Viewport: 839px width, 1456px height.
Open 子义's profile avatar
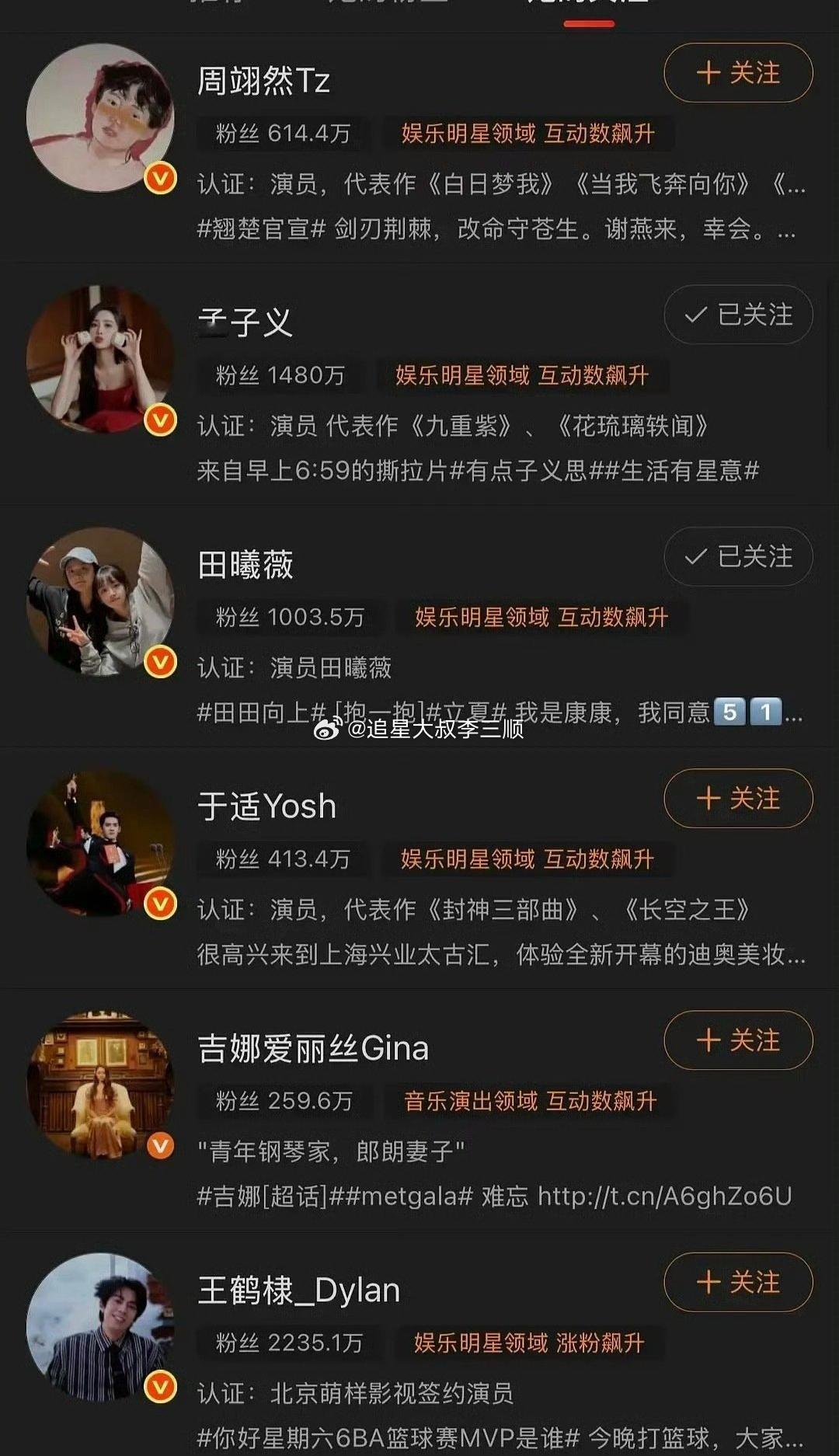coord(100,359)
